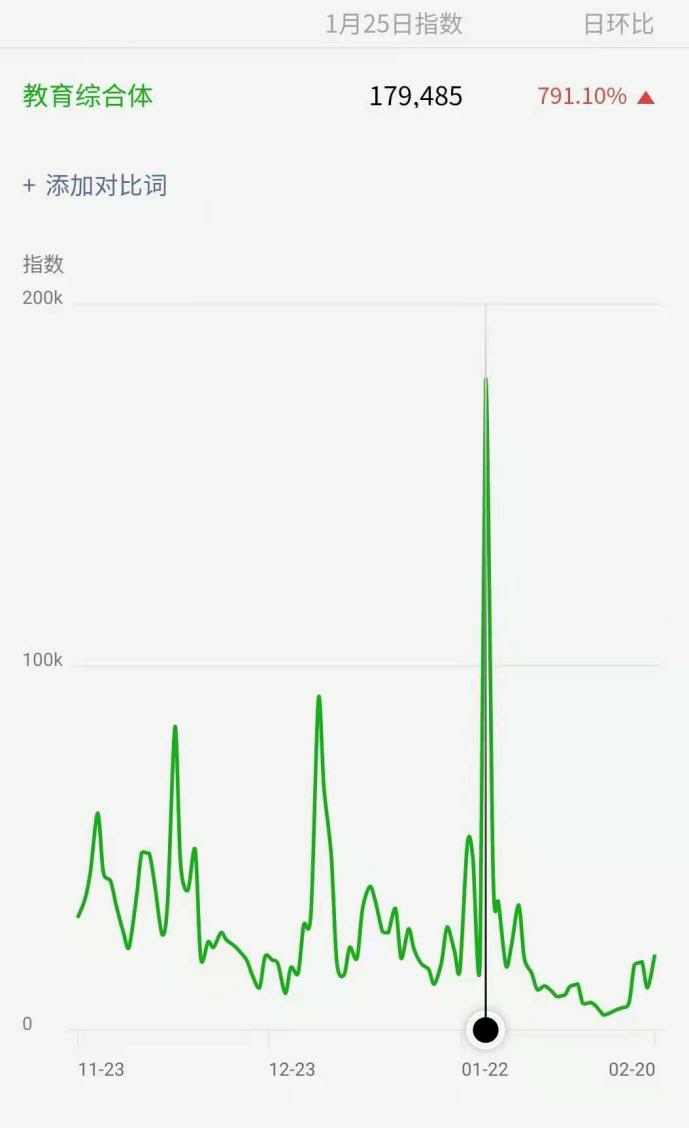The width and height of the screenshot is (689, 1128).
Task: Select the black date marker on the chart
Action: (485, 1029)
